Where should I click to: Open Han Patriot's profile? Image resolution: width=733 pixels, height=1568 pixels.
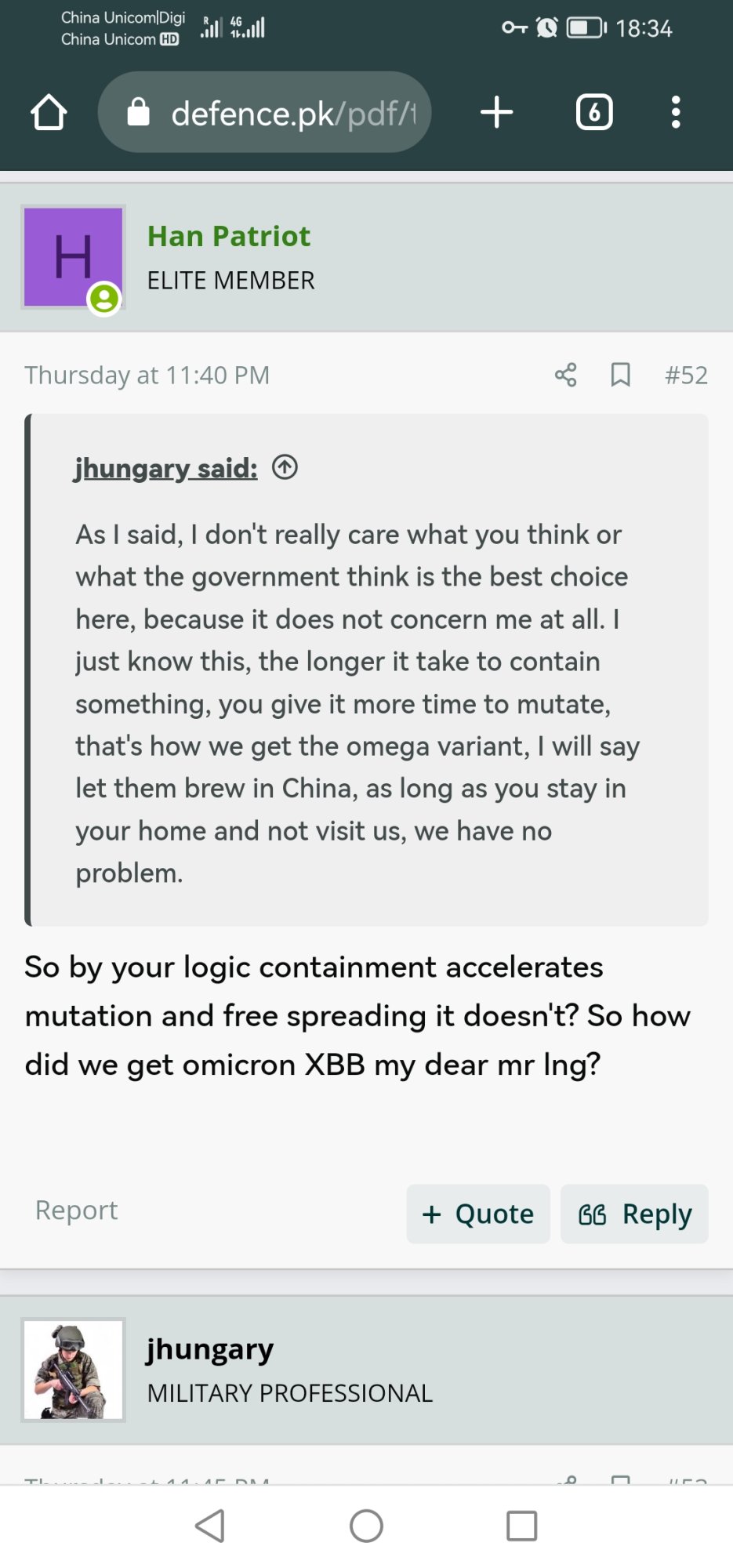[229, 236]
